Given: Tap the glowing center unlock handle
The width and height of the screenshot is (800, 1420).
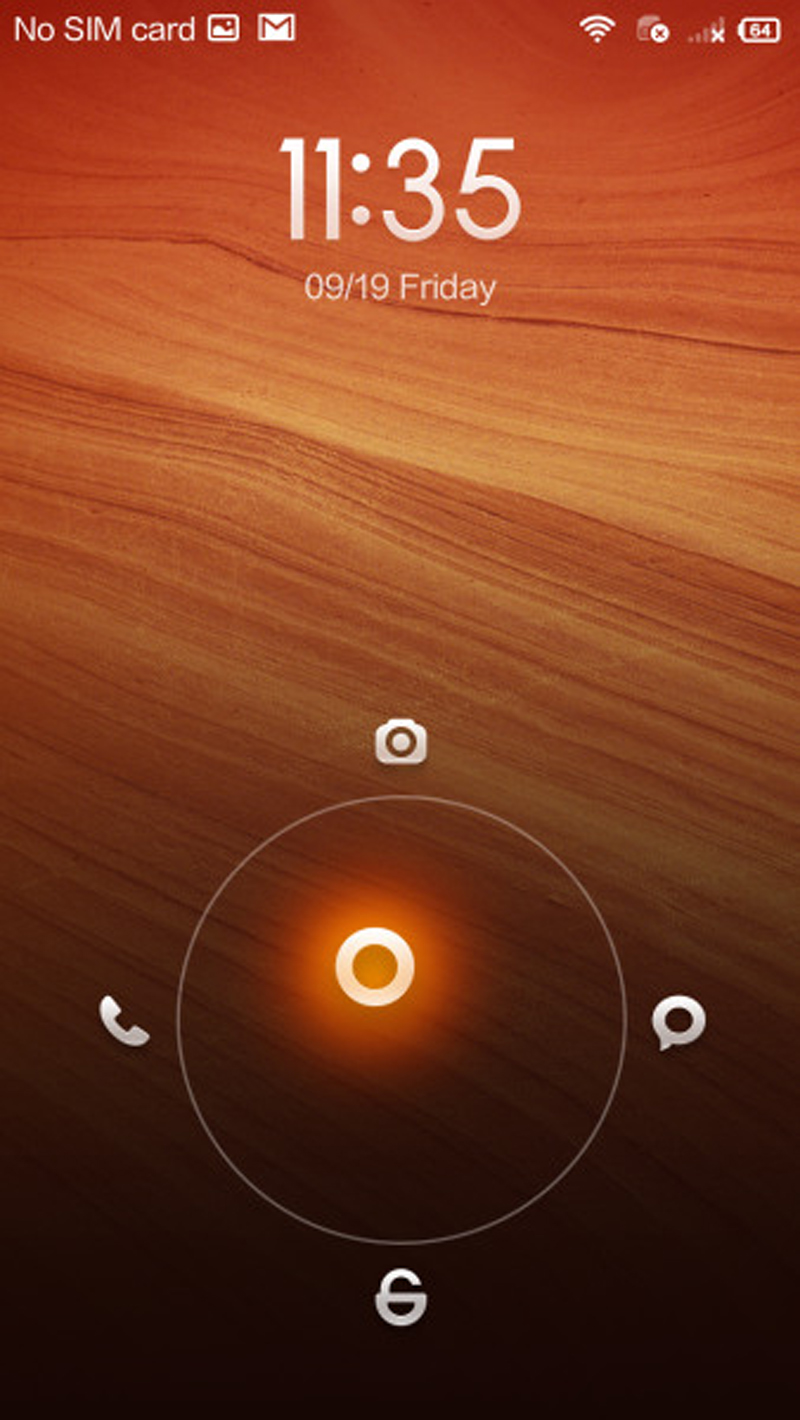Looking at the screenshot, I should point(375,966).
